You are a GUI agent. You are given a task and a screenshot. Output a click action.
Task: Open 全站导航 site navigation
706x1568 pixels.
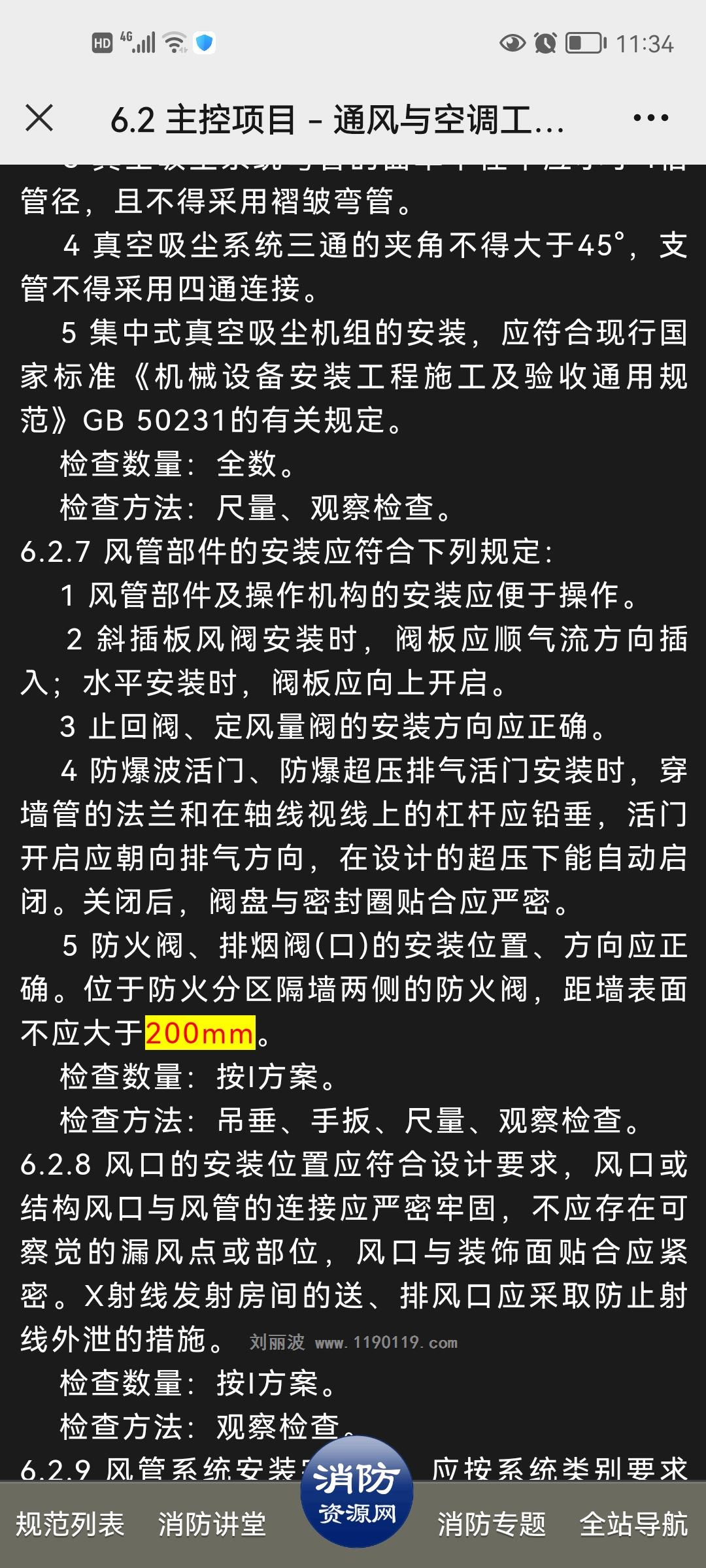pyautogui.click(x=633, y=1524)
